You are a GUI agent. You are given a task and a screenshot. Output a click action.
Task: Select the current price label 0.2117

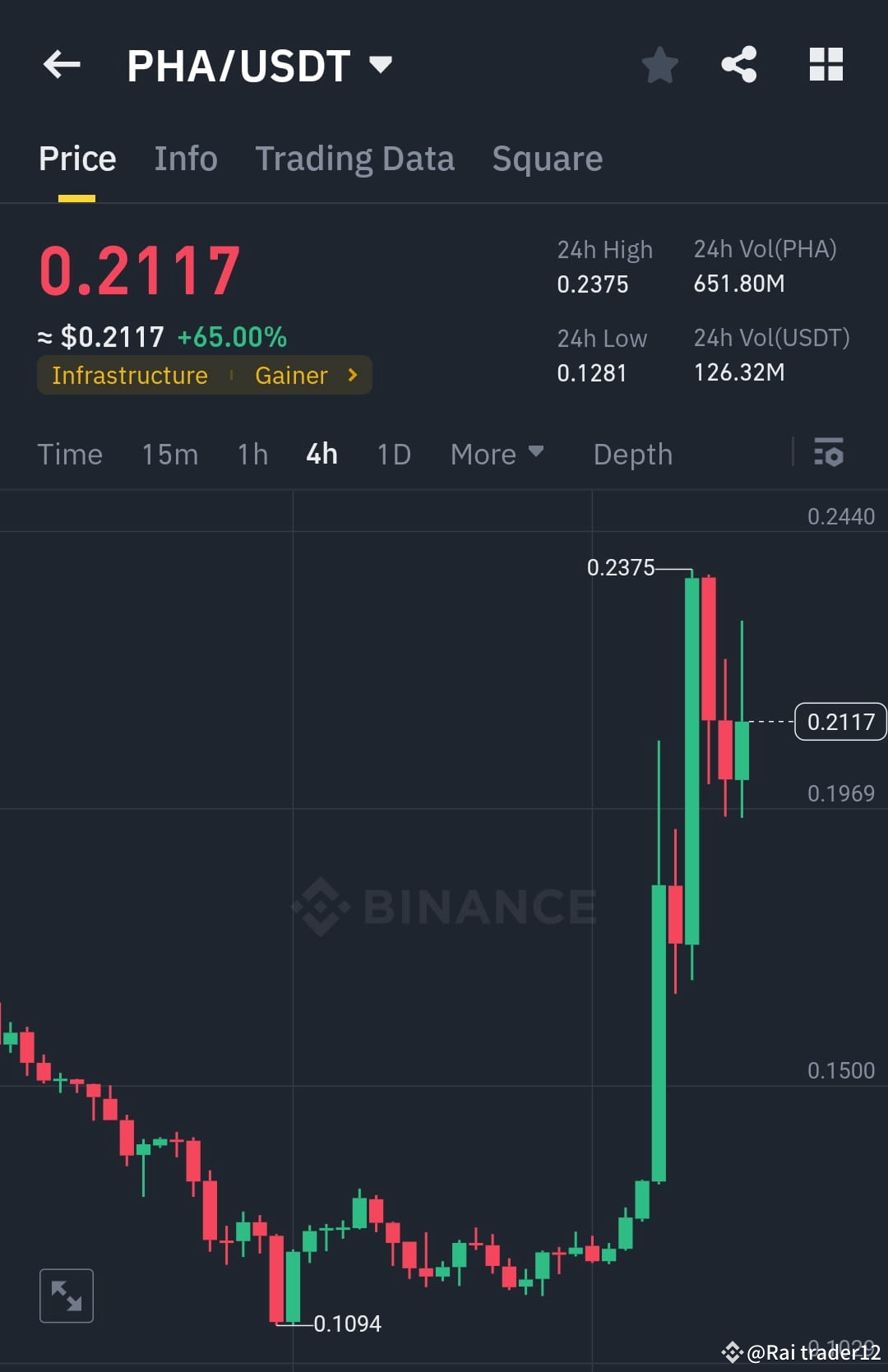[x=839, y=721]
